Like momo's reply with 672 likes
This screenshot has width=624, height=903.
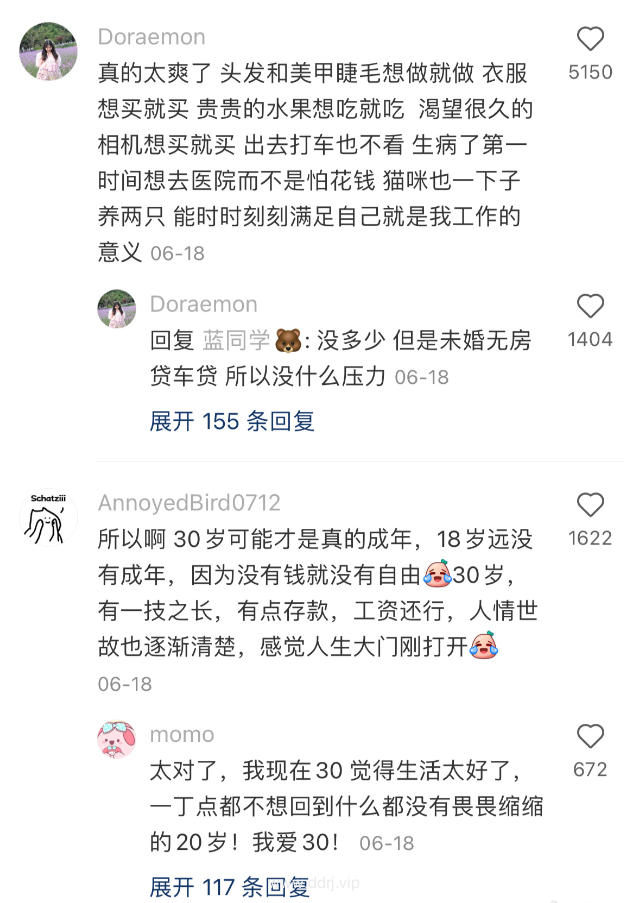pyautogui.click(x=590, y=737)
